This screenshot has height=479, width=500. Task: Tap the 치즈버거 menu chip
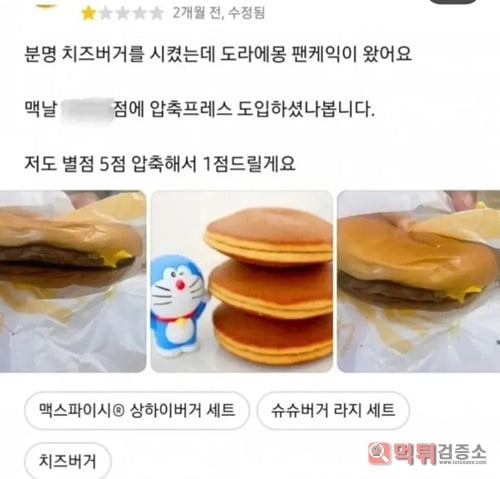[68, 461]
